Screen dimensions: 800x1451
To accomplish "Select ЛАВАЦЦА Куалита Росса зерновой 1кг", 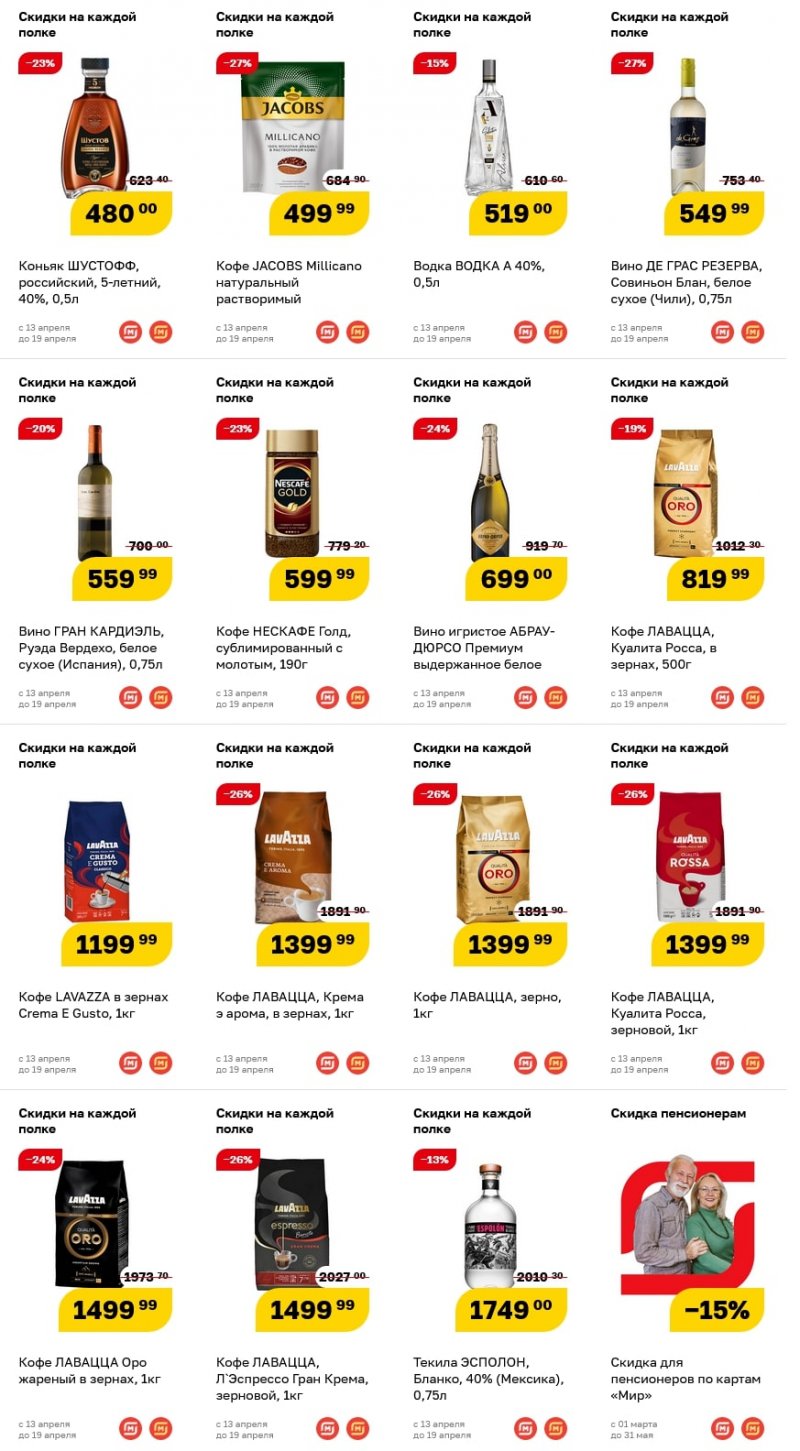I will coord(687,1012).
